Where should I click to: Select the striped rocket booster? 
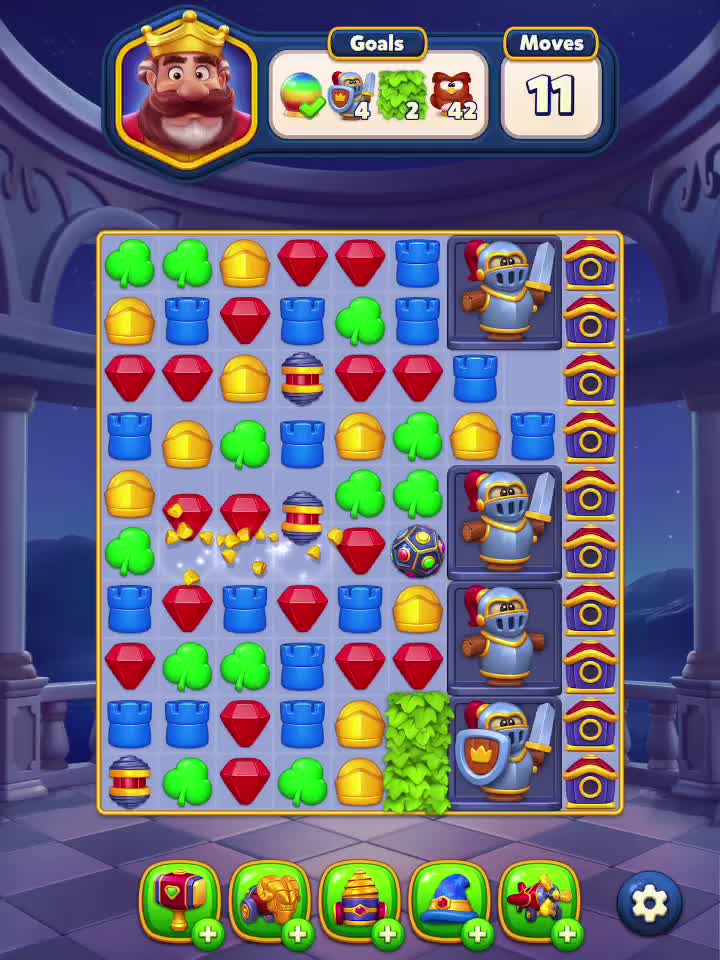coord(360,900)
